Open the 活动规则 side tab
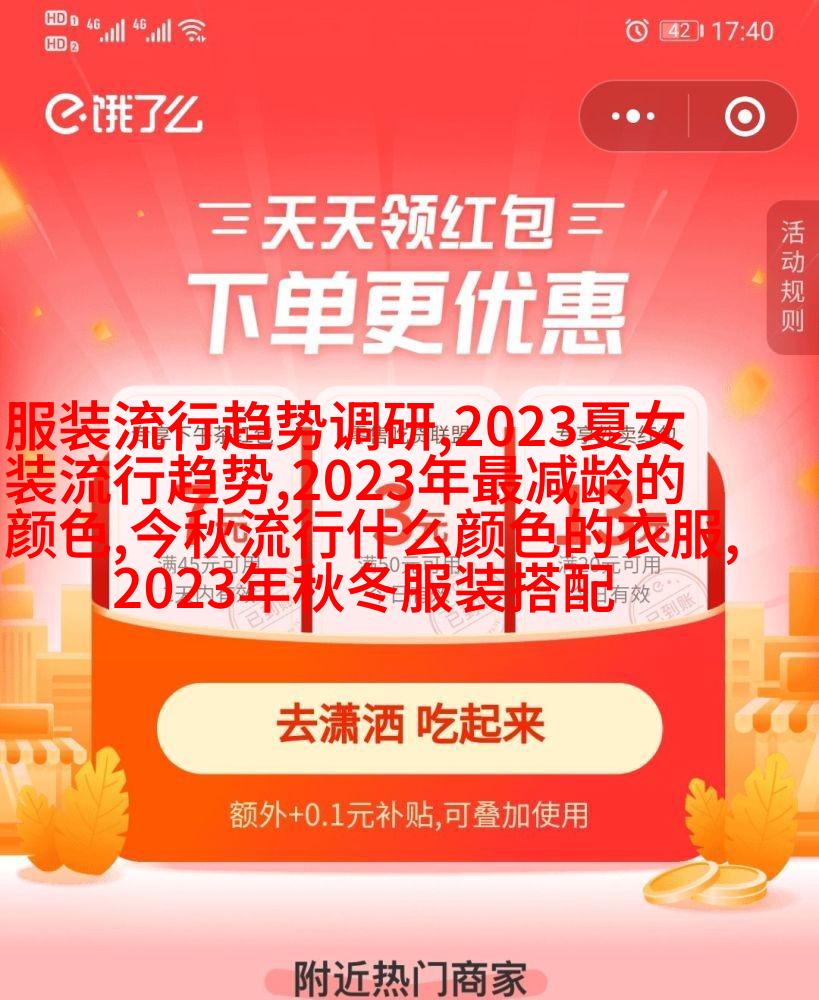 792,277
